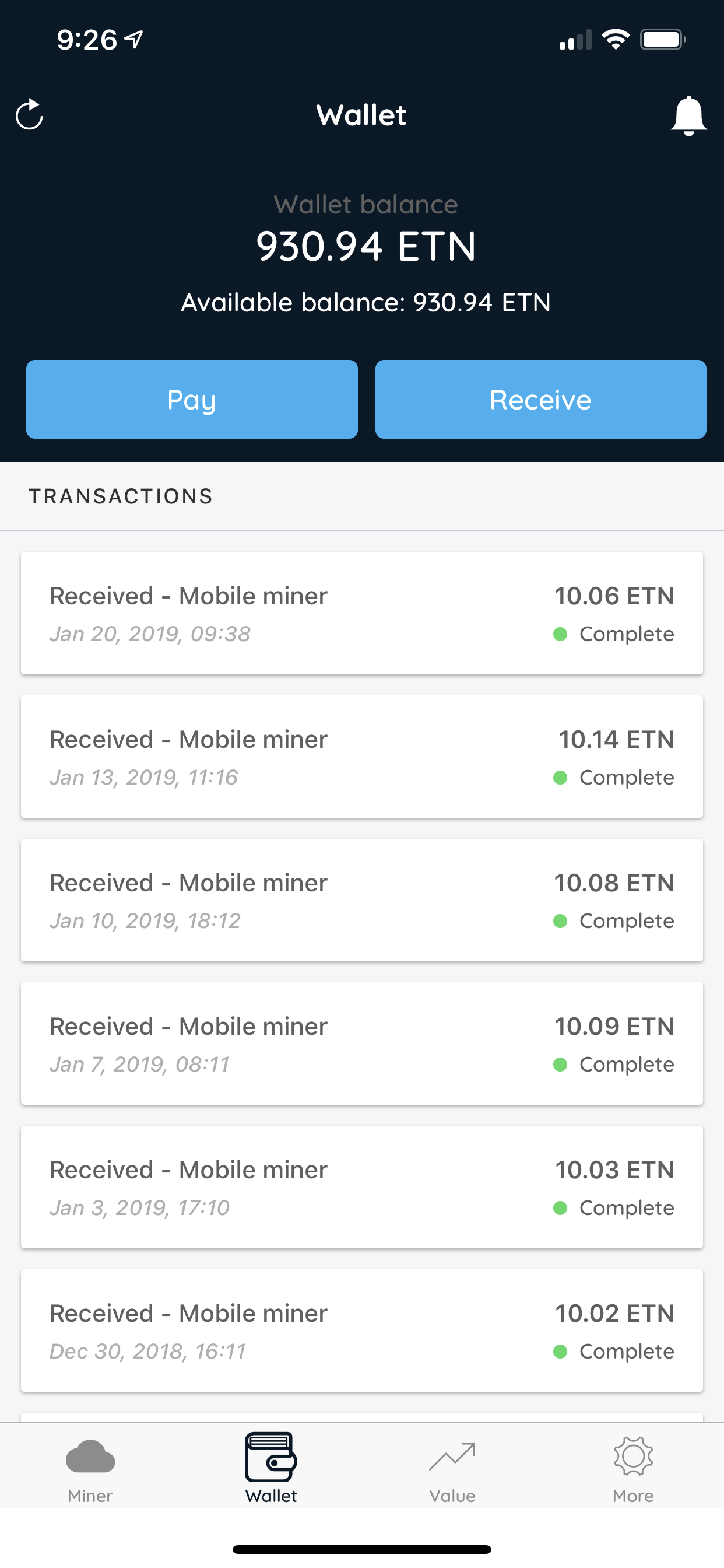
Task: Tap the Pay button
Action: (192, 400)
